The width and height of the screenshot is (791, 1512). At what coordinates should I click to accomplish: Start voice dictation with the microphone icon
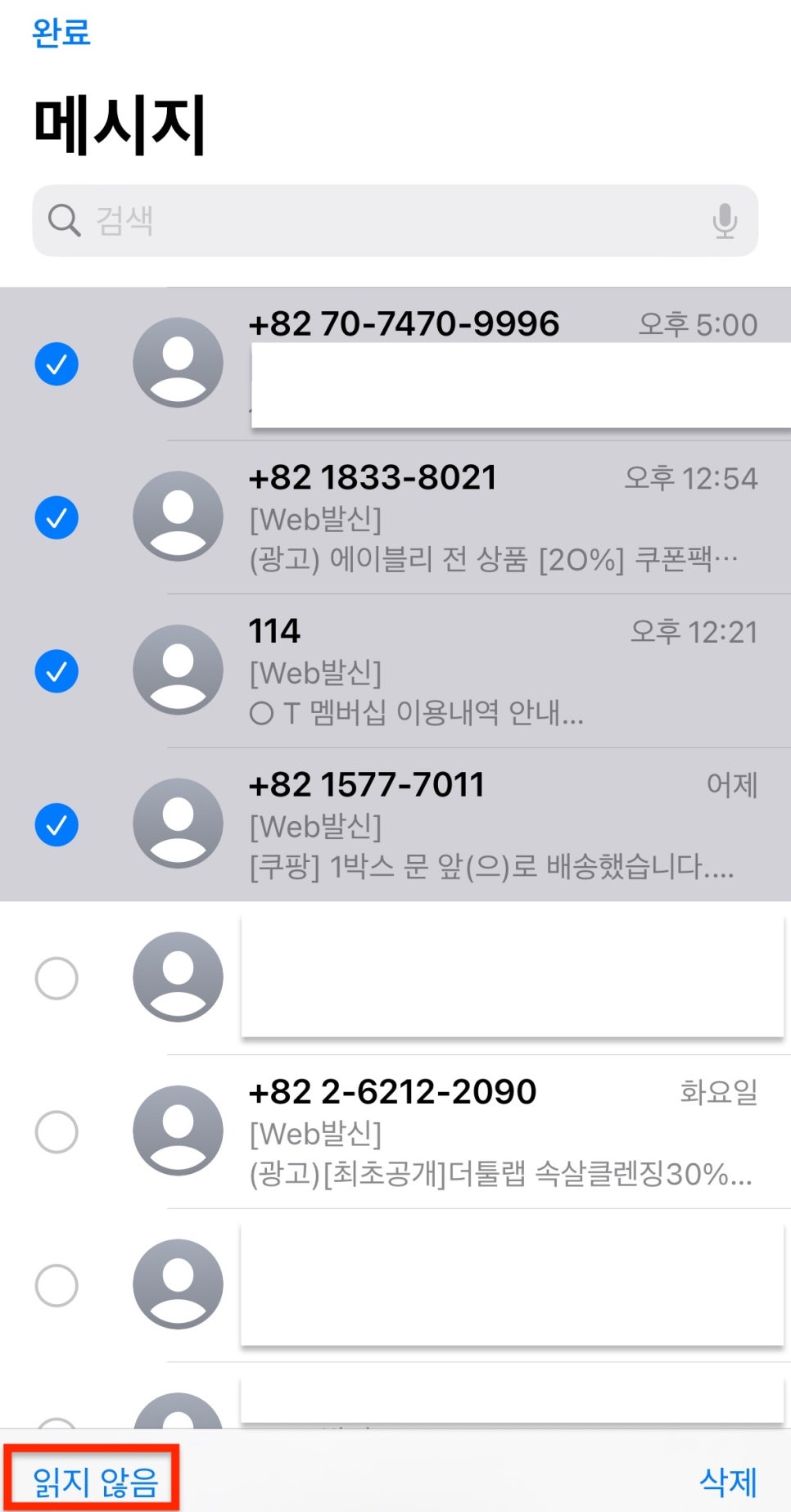click(x=725, y=221)
